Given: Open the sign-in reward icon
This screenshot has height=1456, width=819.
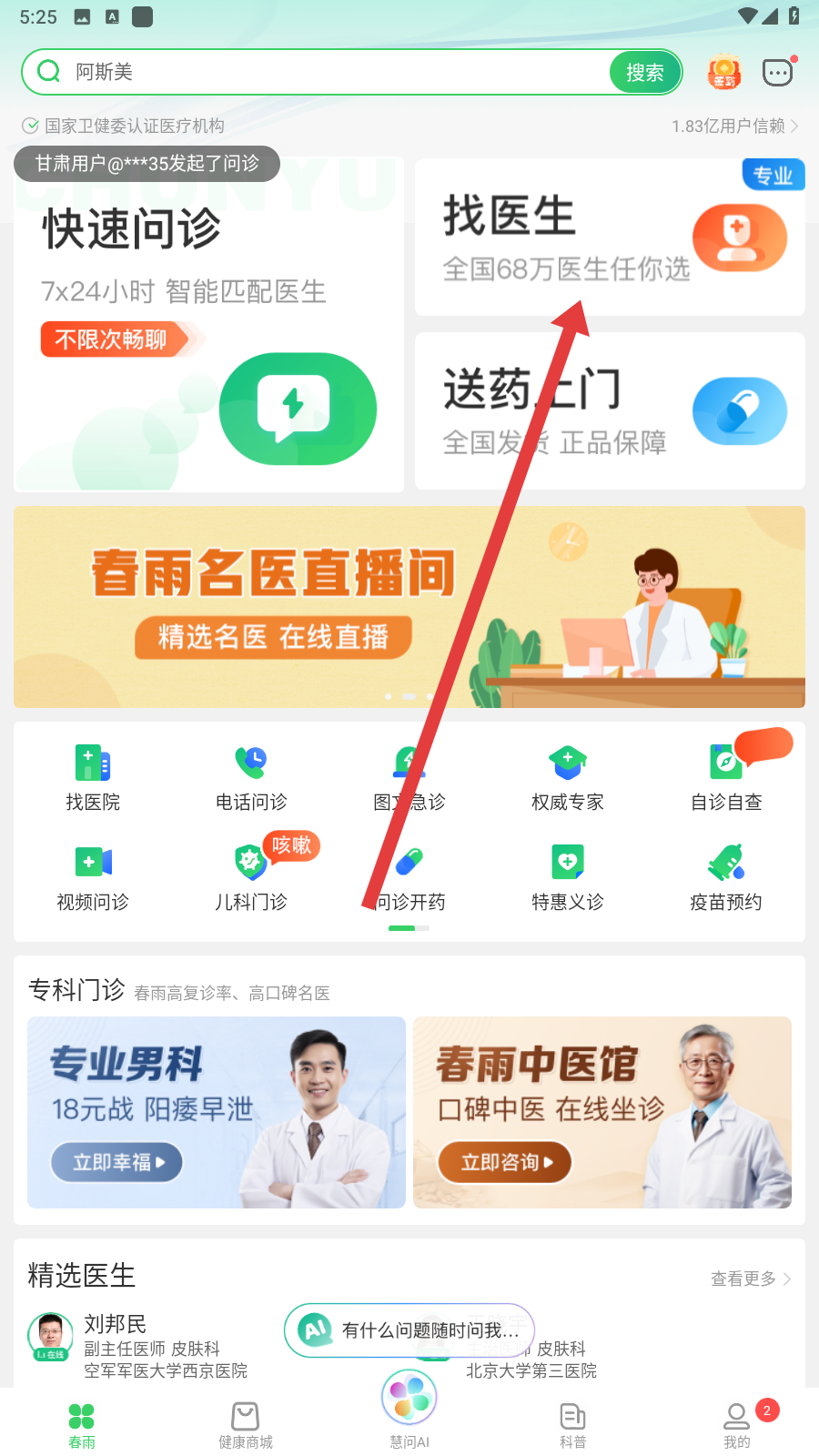Looking at the screenshot, I should (724, 72).
